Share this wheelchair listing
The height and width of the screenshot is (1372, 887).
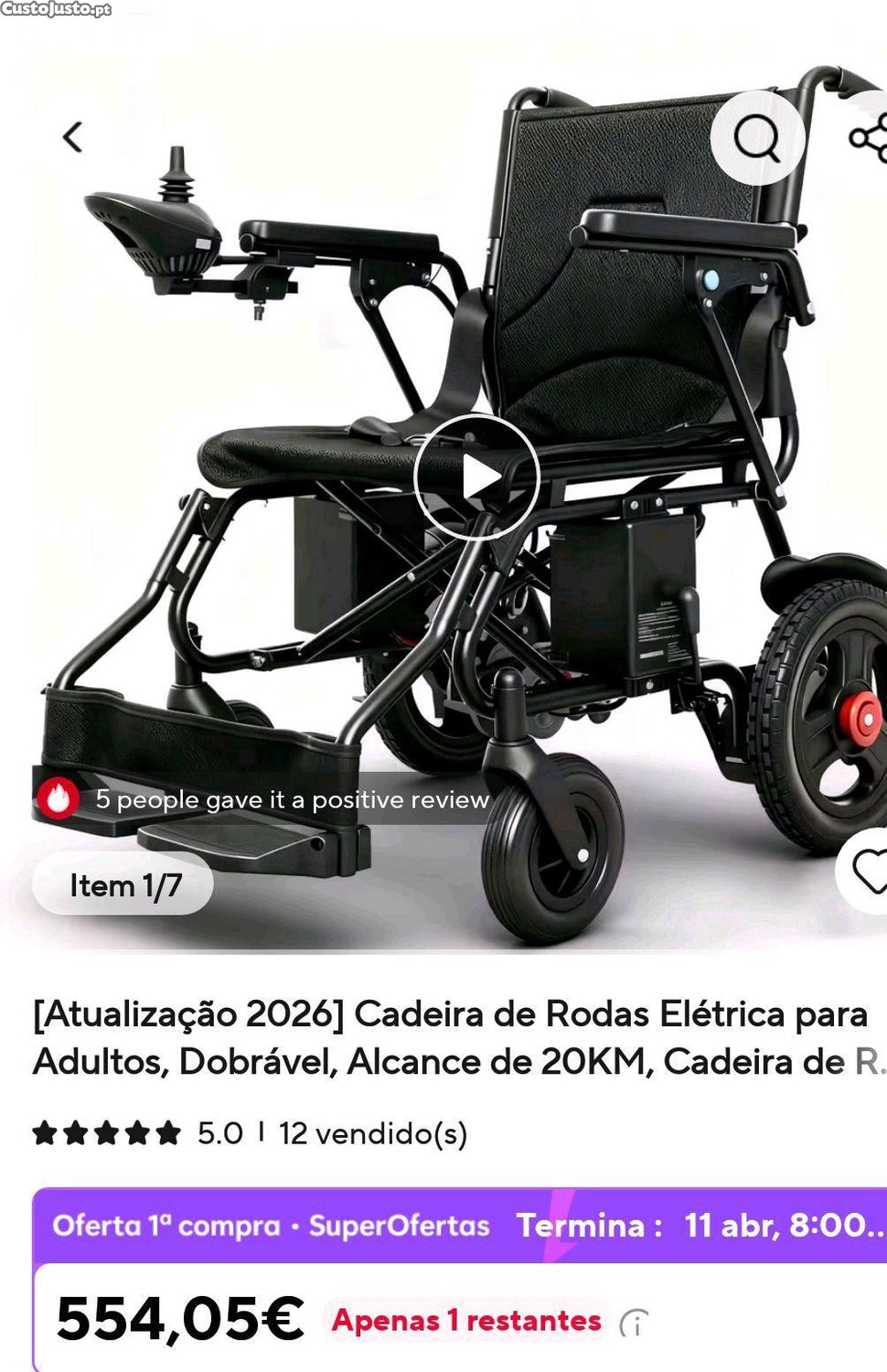(x=869, y=137)
